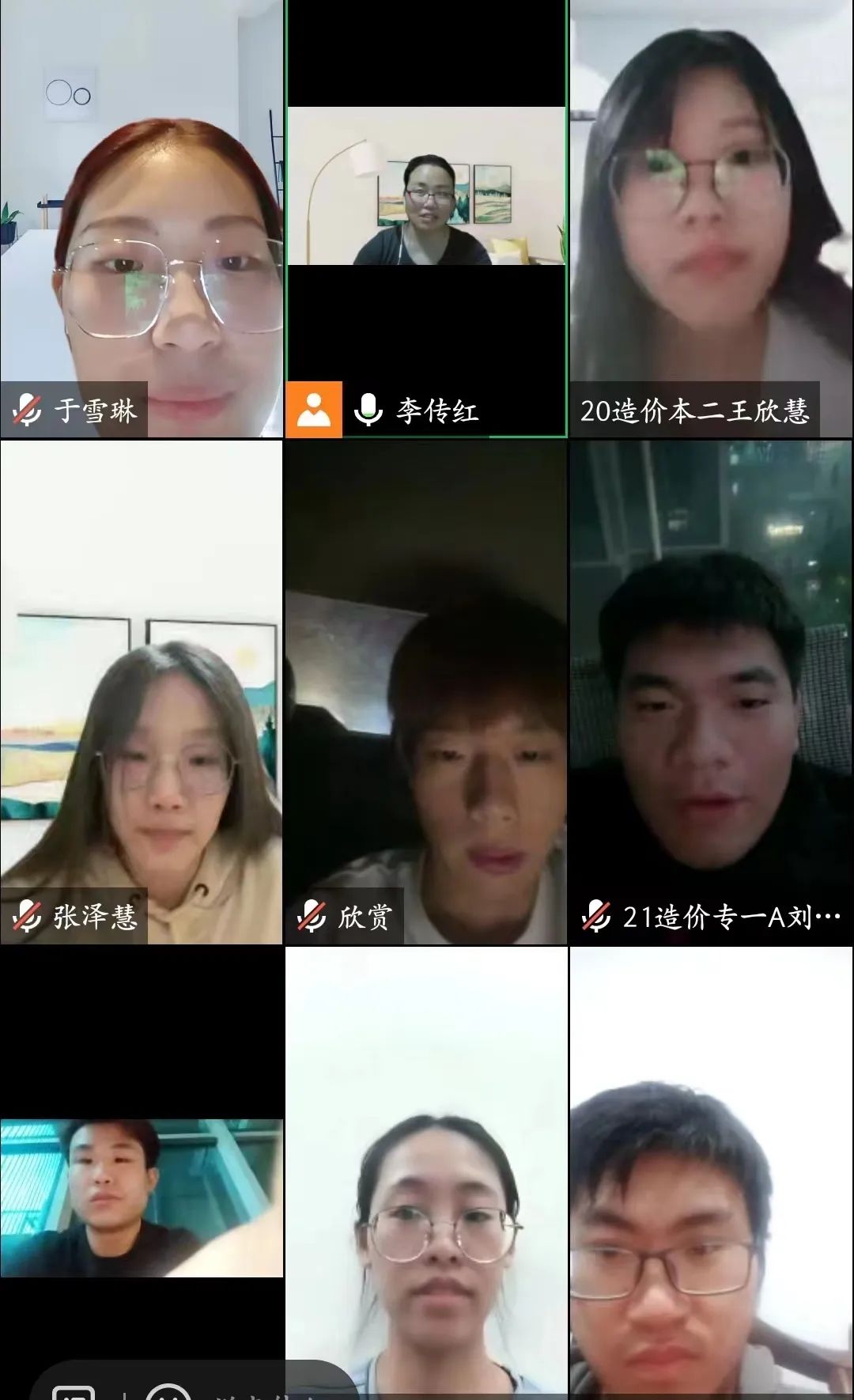The image size is (854, 1400).
Task: View 欣赏's video tile
Action: coord(426,692)
